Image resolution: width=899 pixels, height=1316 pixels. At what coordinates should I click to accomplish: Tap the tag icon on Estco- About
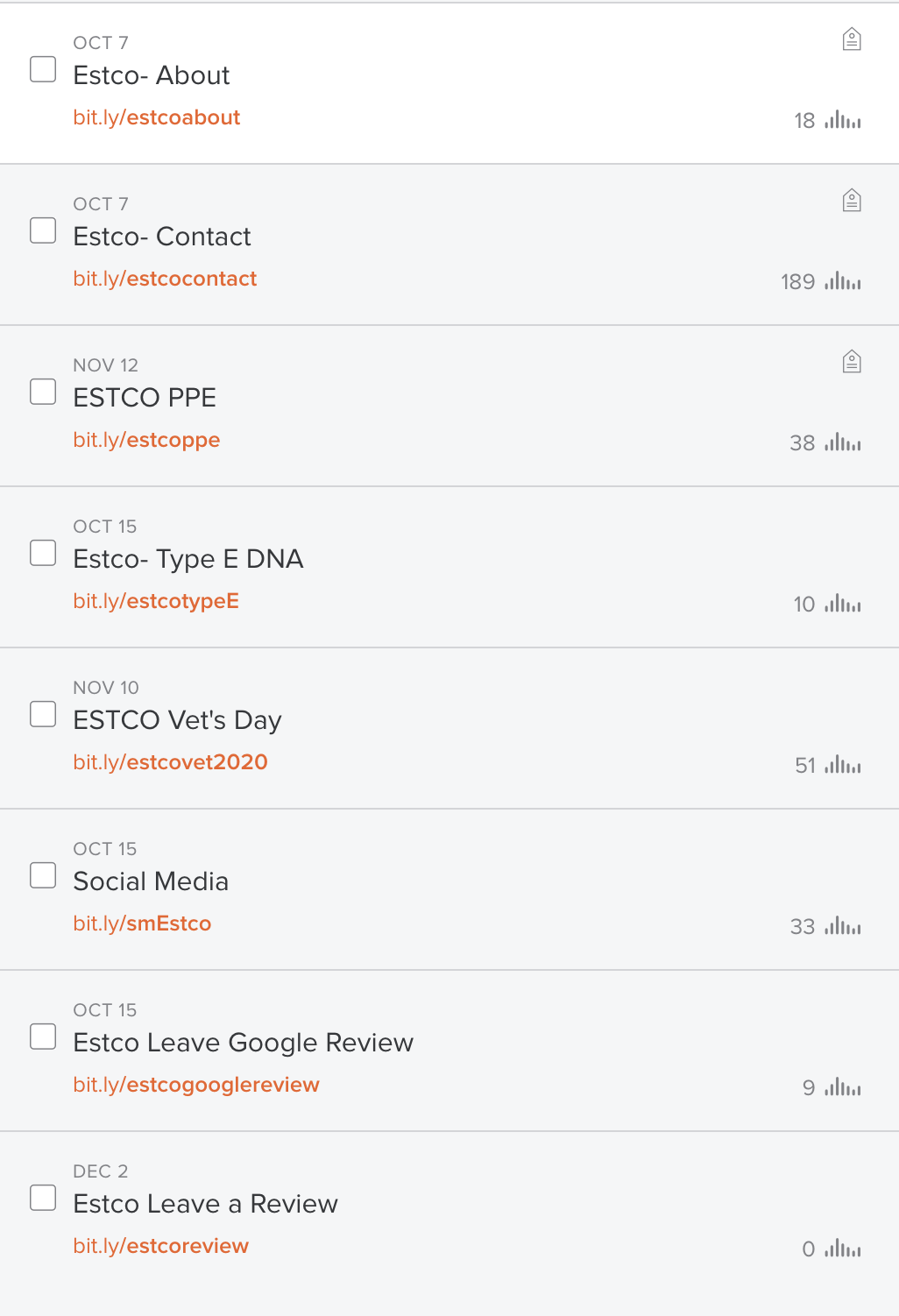pos(852,39)
